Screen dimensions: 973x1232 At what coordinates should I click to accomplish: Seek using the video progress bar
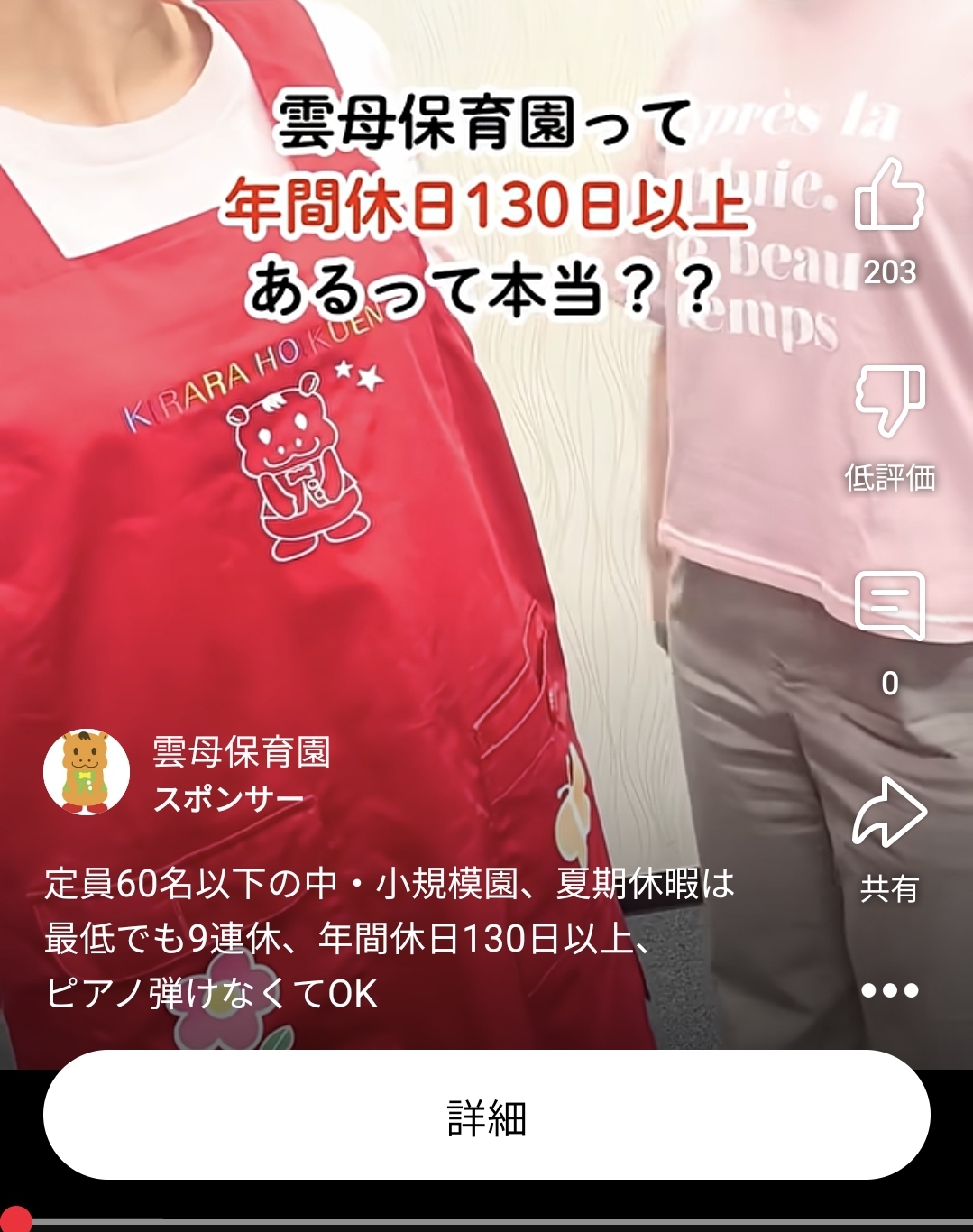[487, 1221]
